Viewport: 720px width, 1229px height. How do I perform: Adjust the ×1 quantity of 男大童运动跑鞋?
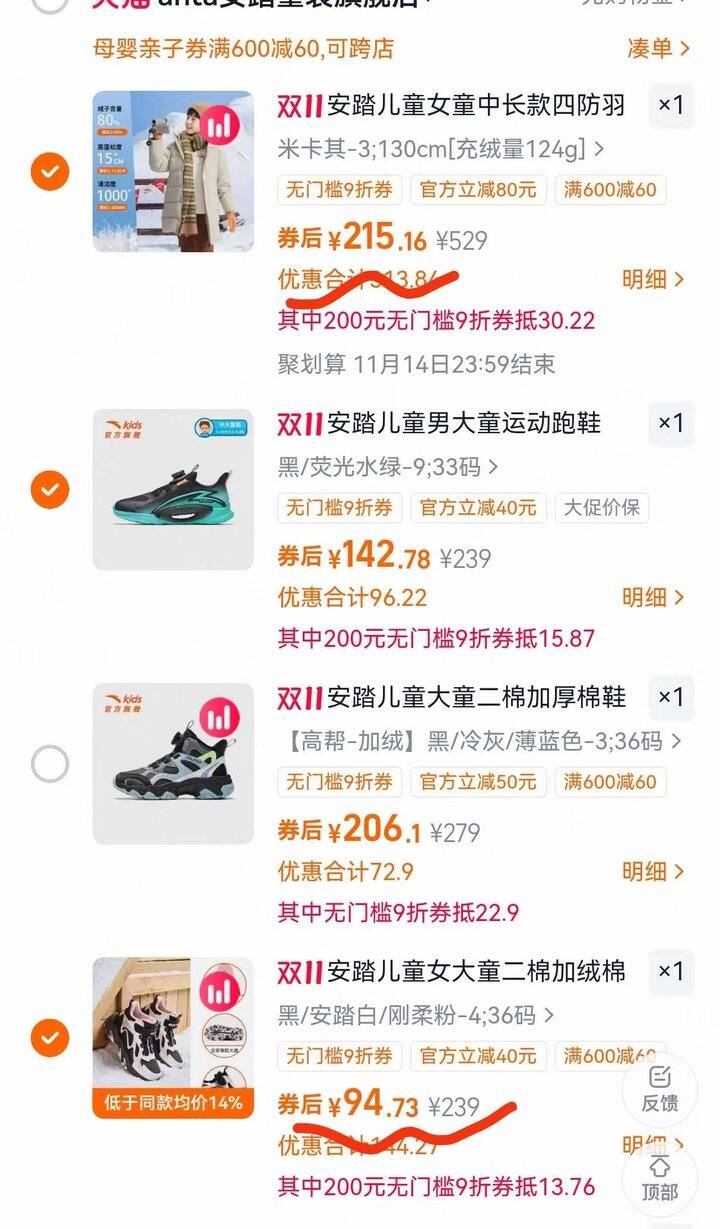click(x=671, y=423)
